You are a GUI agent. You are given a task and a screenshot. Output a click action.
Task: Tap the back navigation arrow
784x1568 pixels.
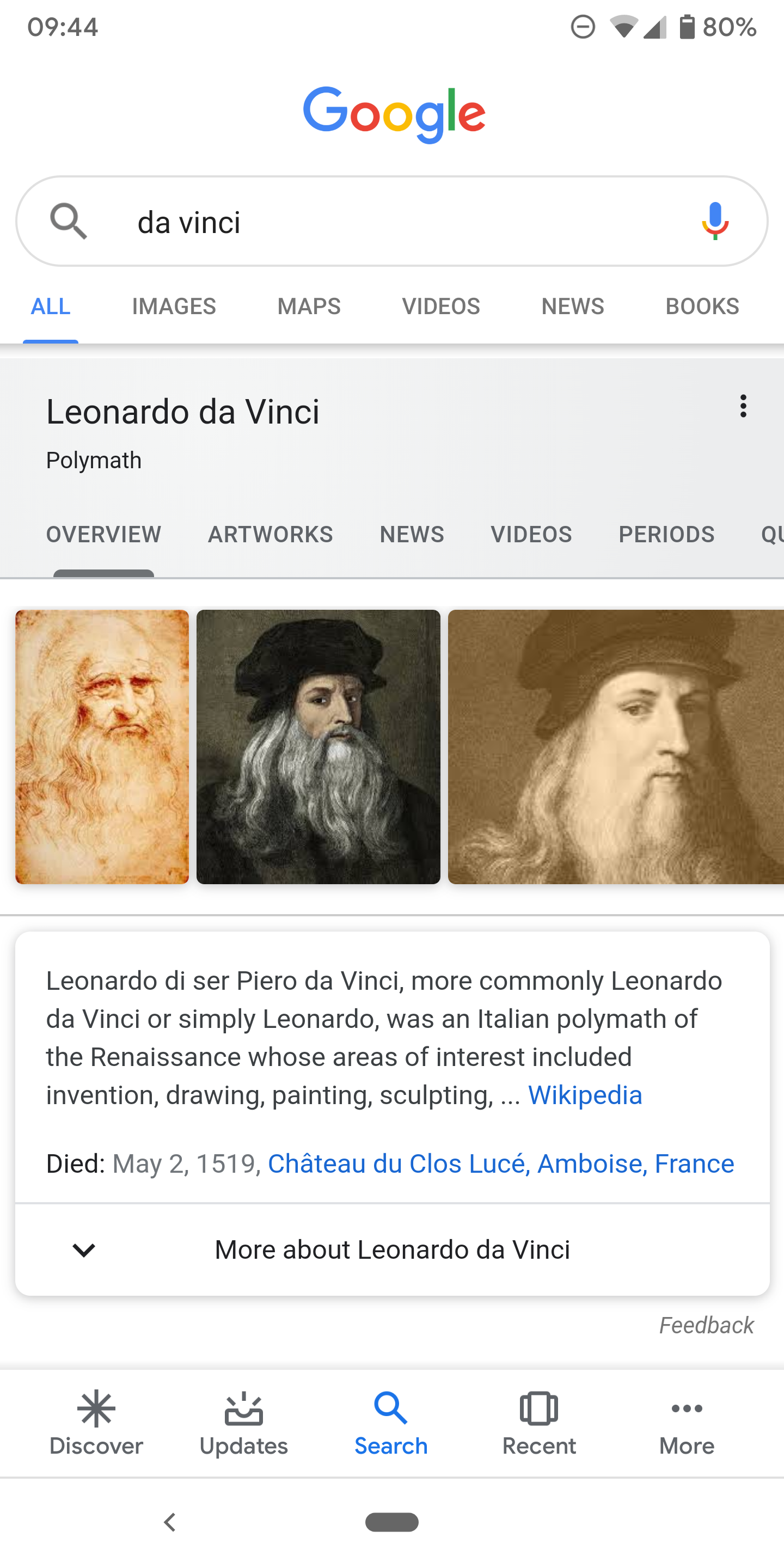point(170,1523)
